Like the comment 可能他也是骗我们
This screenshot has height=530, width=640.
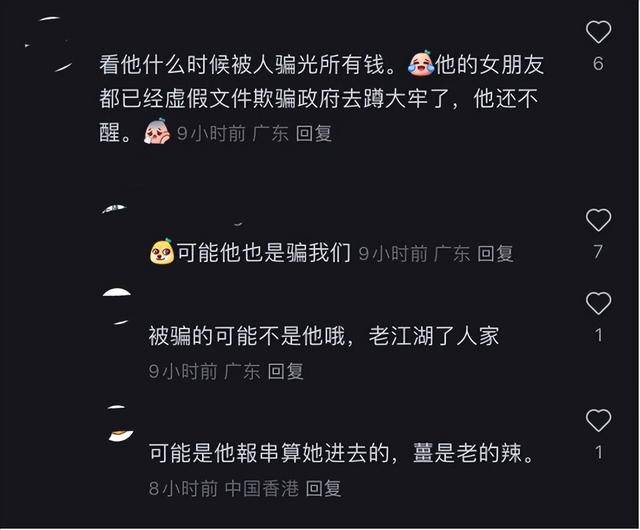[x=598, y=220]
